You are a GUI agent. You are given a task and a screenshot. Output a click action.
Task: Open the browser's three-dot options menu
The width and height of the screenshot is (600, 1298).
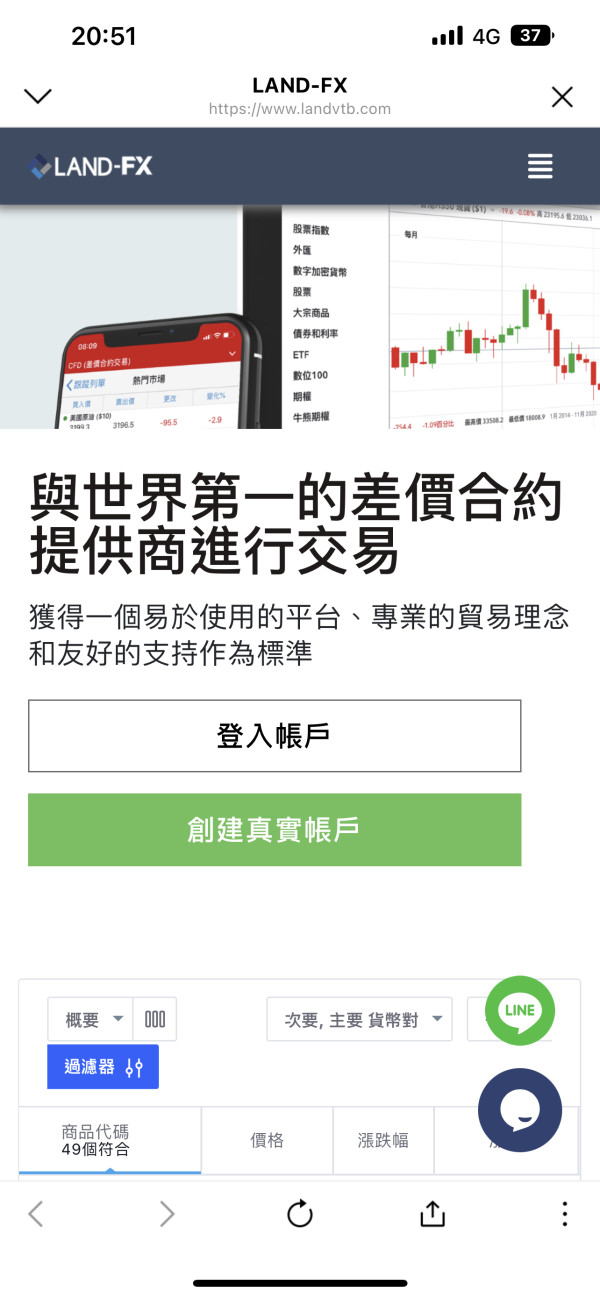564,1214
